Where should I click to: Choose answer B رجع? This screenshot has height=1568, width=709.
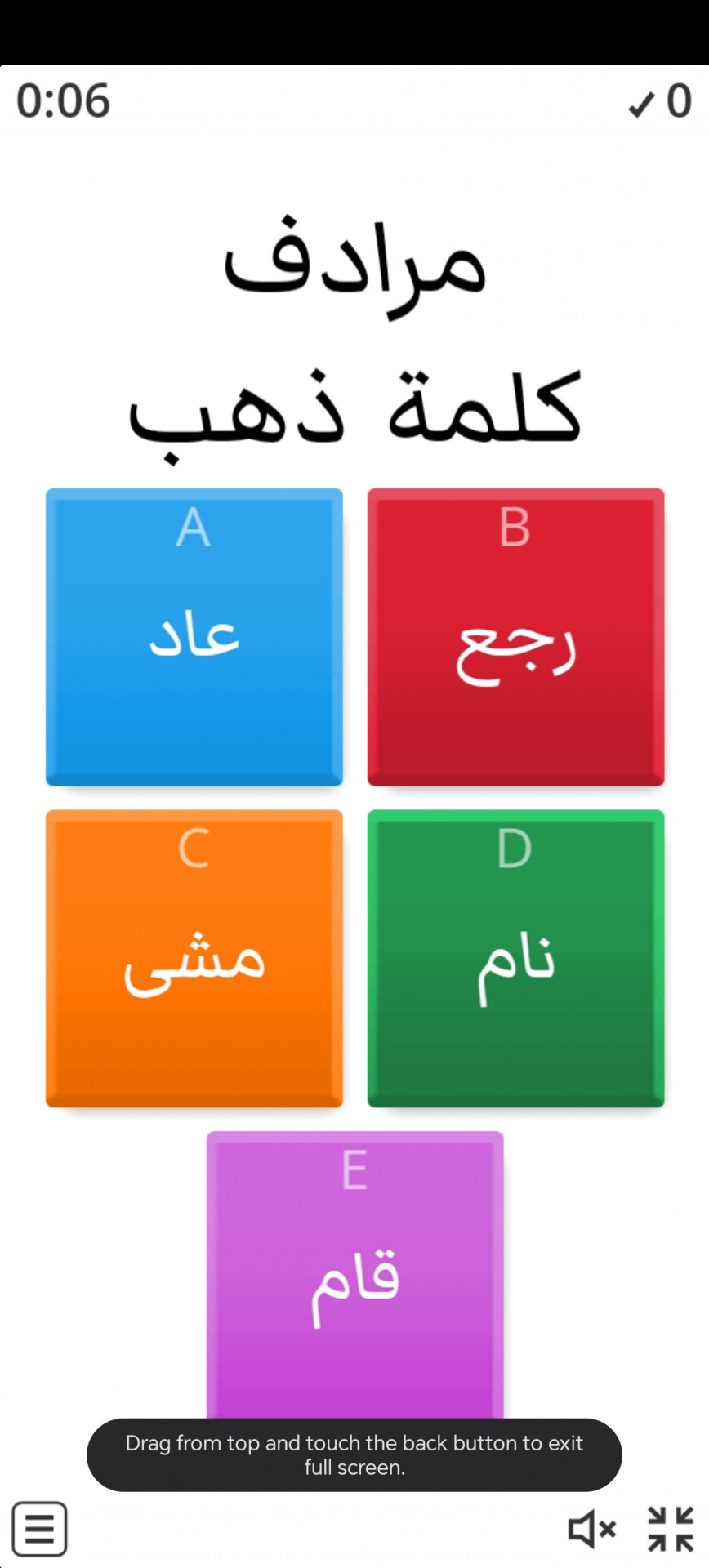coord(515,637)
